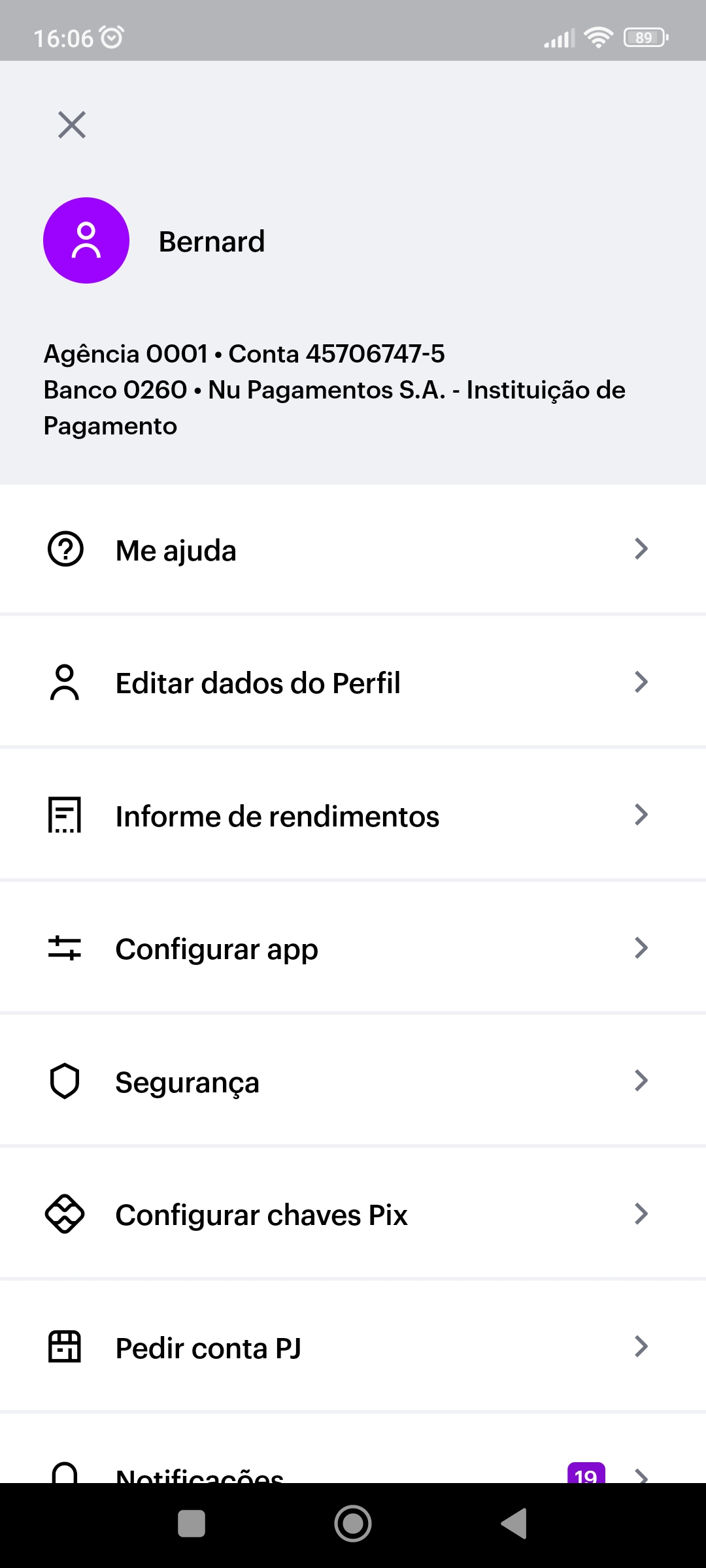
Task: Tap the system back button
Action: point(514,1524)
